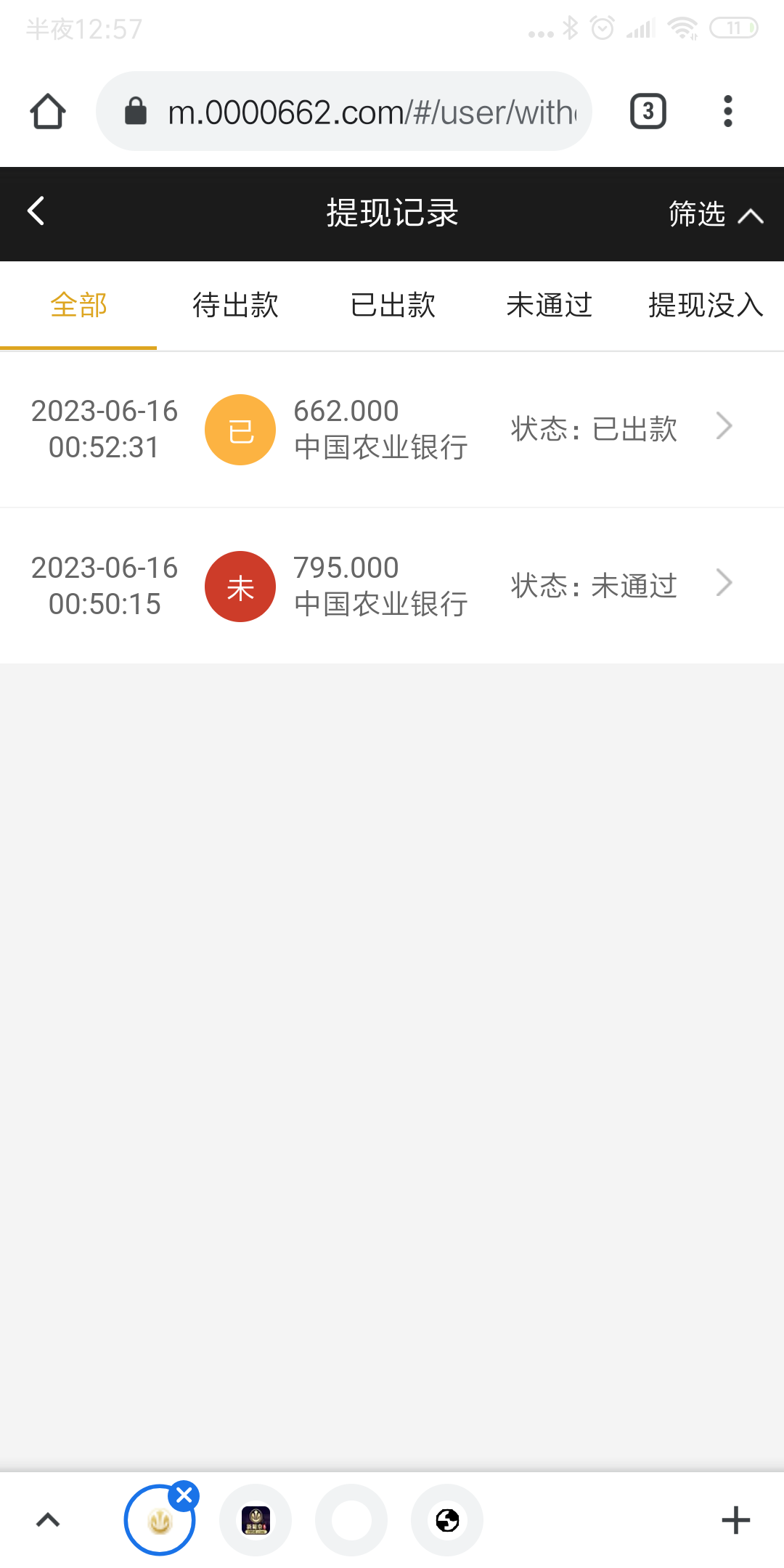
Task: Tap the globe icon in the bottom bar
Action: click(x=446, y=1520)
